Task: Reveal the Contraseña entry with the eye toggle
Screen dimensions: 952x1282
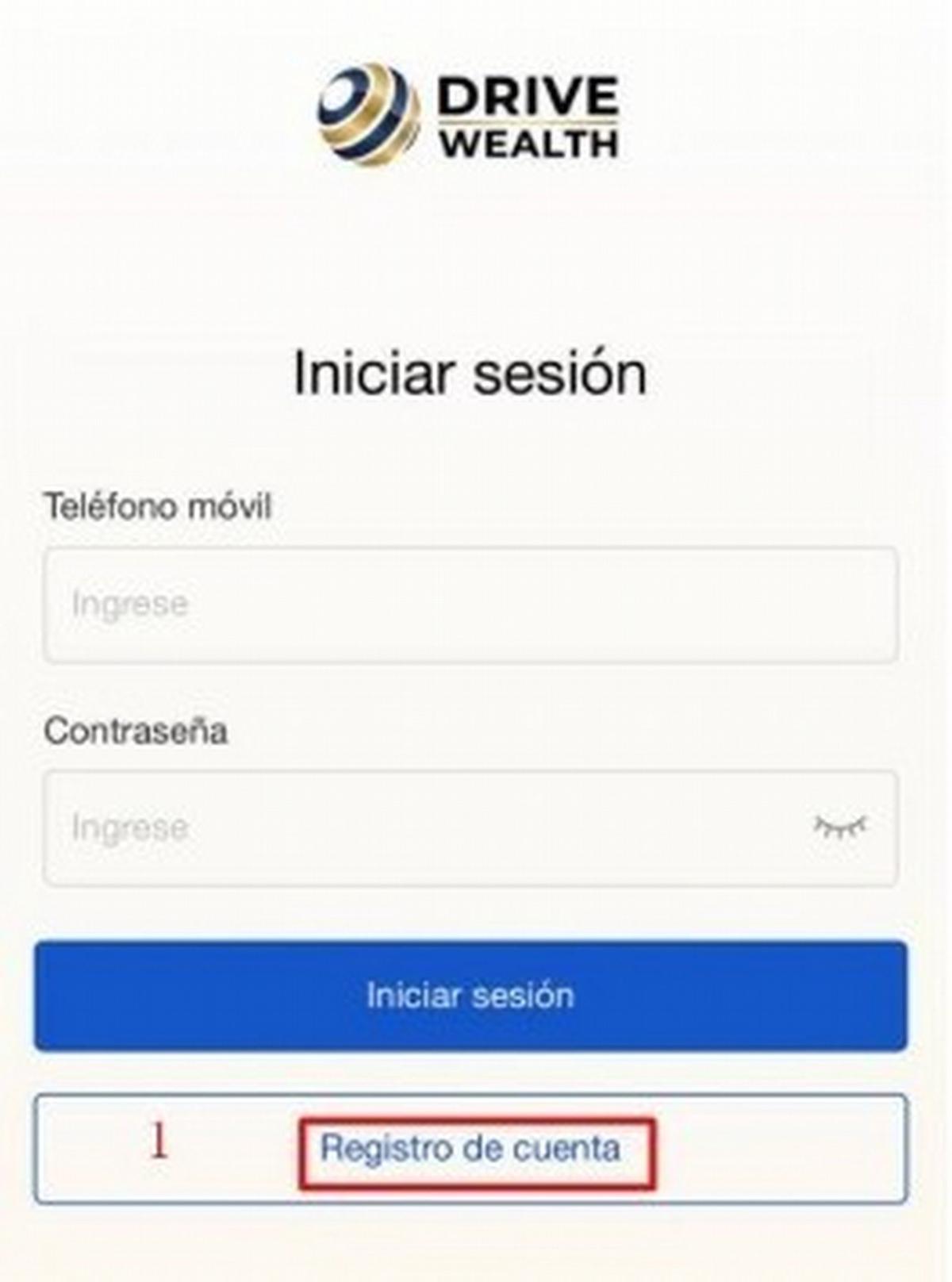Action: [839, 827]
